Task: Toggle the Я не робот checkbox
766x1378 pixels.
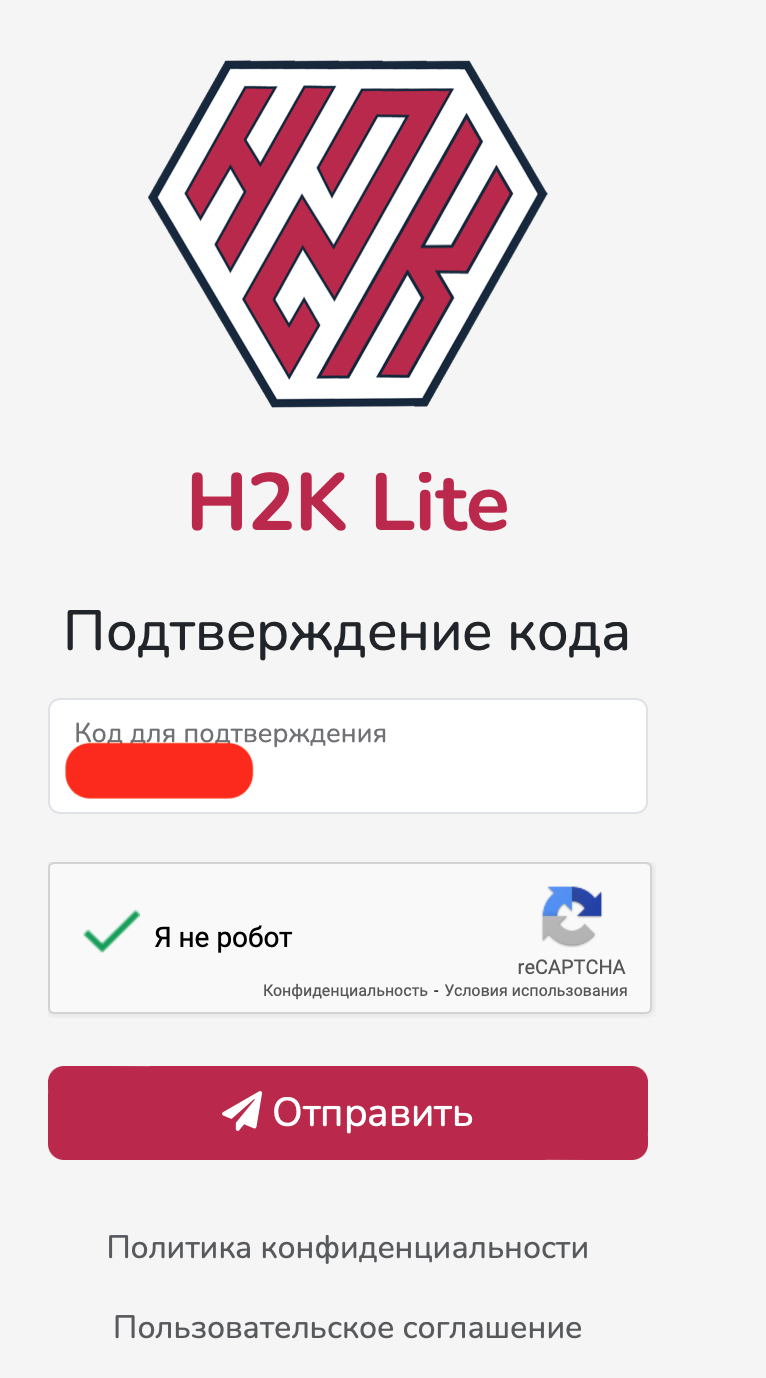Action: [112, 933]
